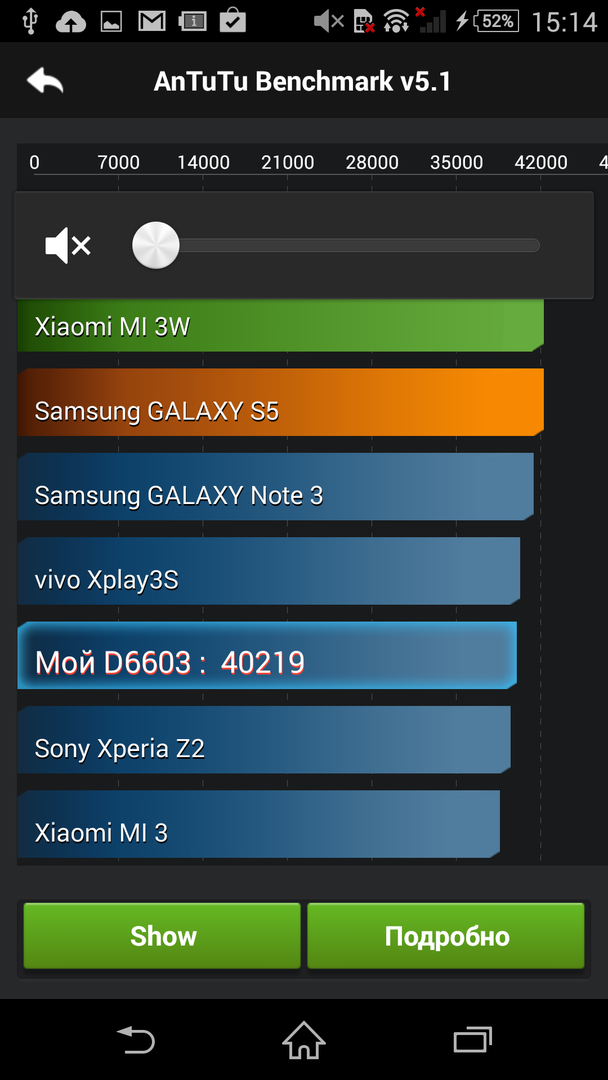The height and width of the screenshot is (1080, 608).
Task: Open details with the Подробно button
Action: 446,936
